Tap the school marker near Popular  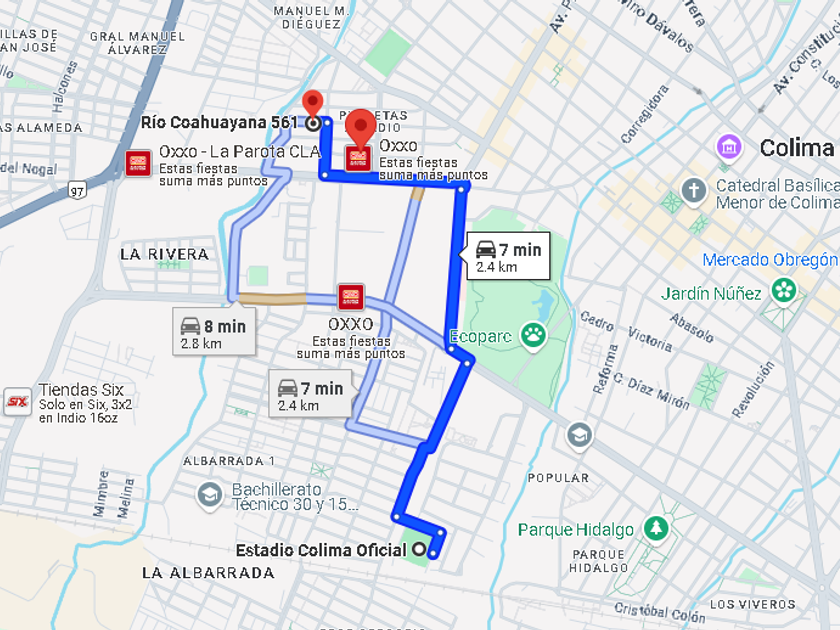point(580,436)
